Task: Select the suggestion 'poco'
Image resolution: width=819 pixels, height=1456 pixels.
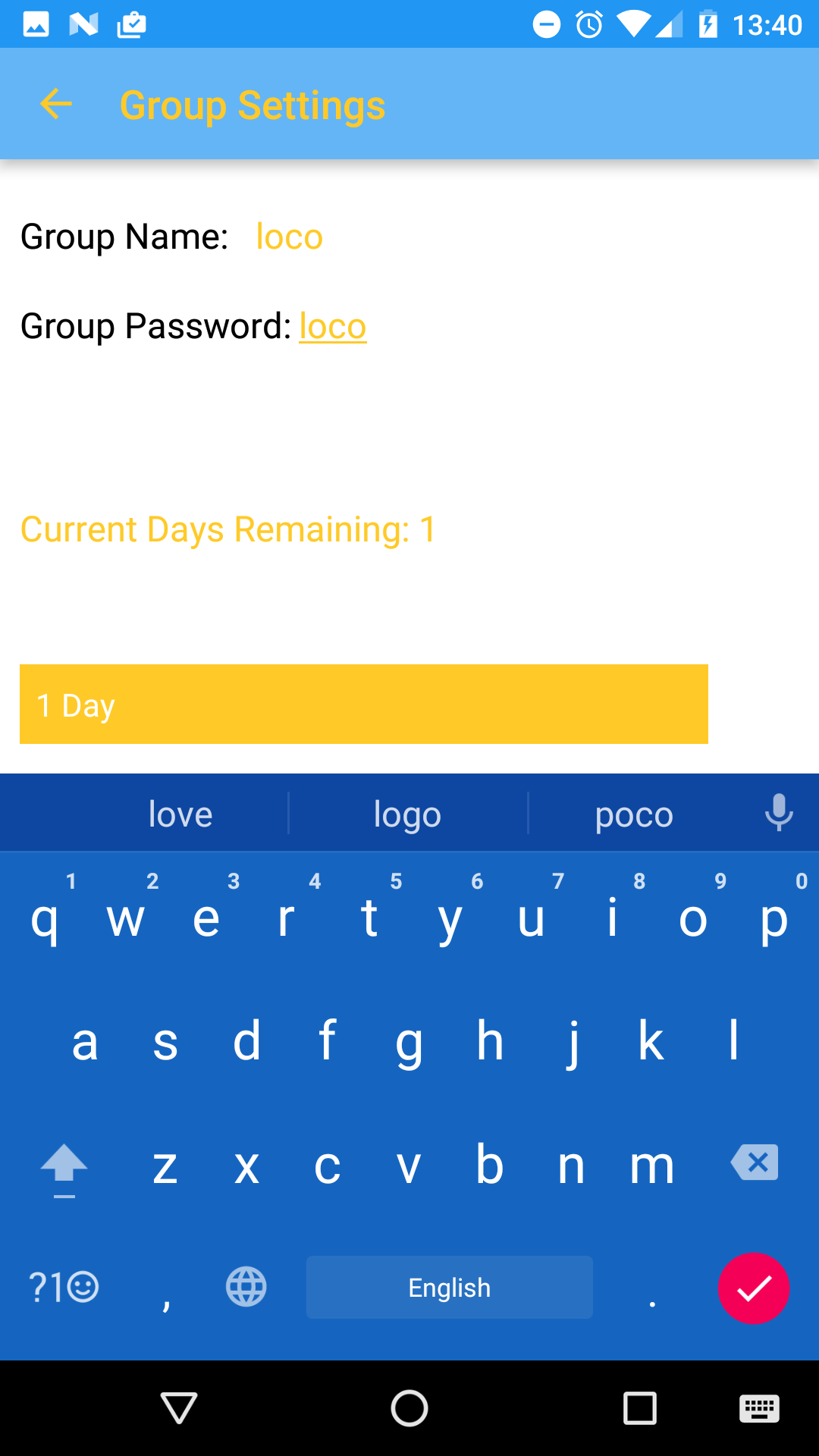Action: [634, 812]
